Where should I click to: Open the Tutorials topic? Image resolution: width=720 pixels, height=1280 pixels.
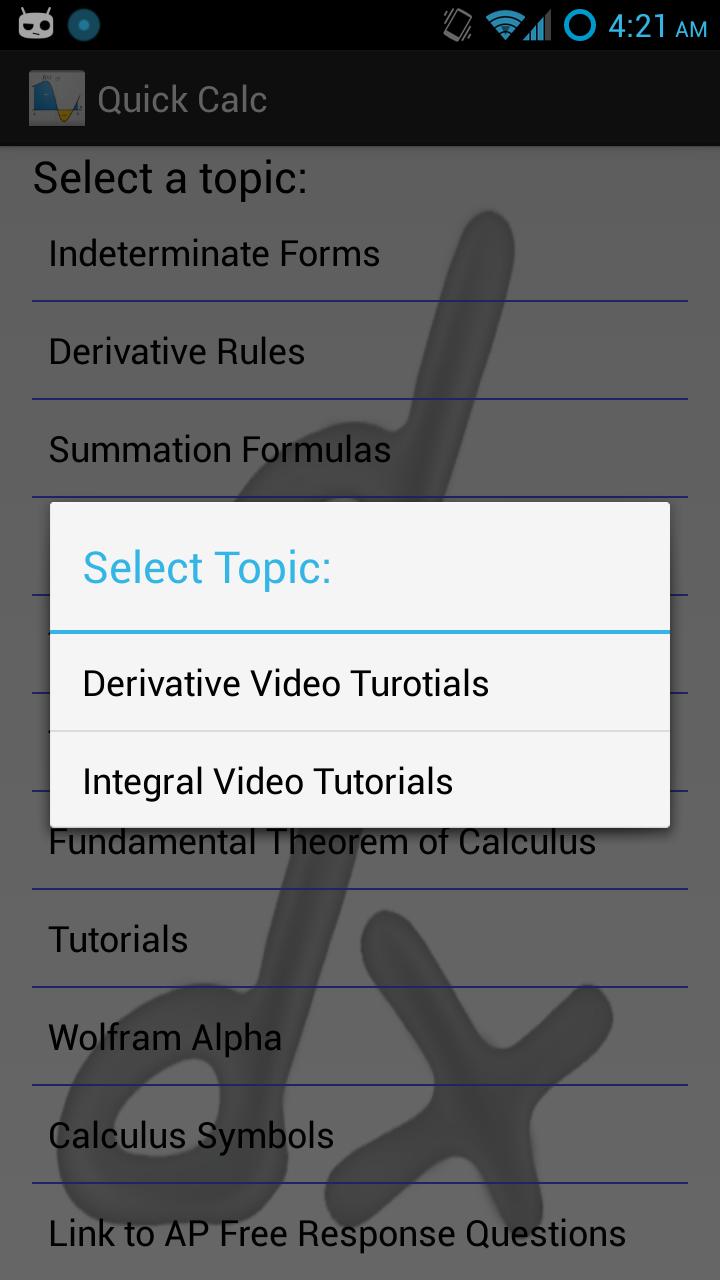tap(118, 938)
